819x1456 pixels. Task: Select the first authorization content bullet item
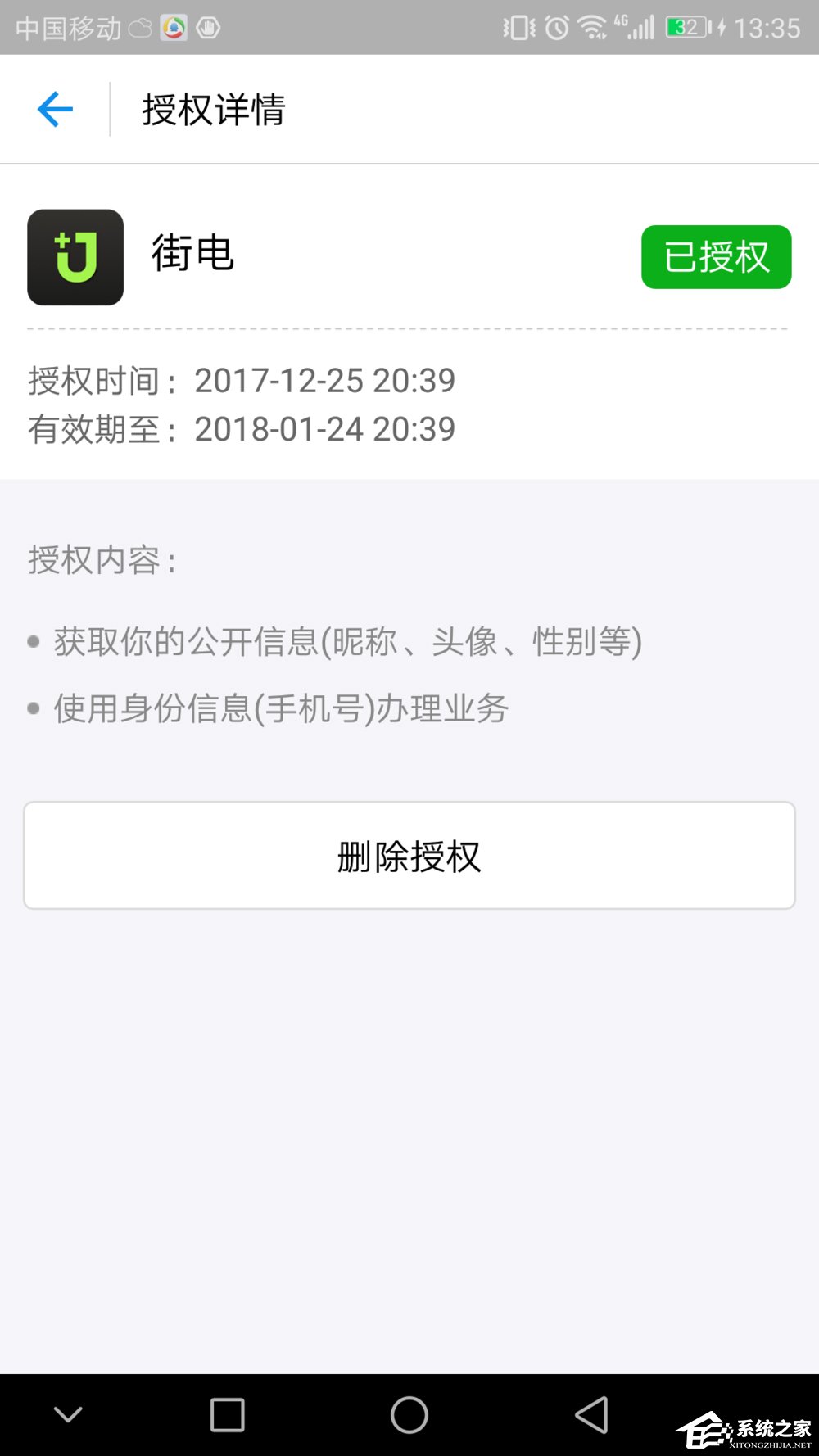coord(348,642)
